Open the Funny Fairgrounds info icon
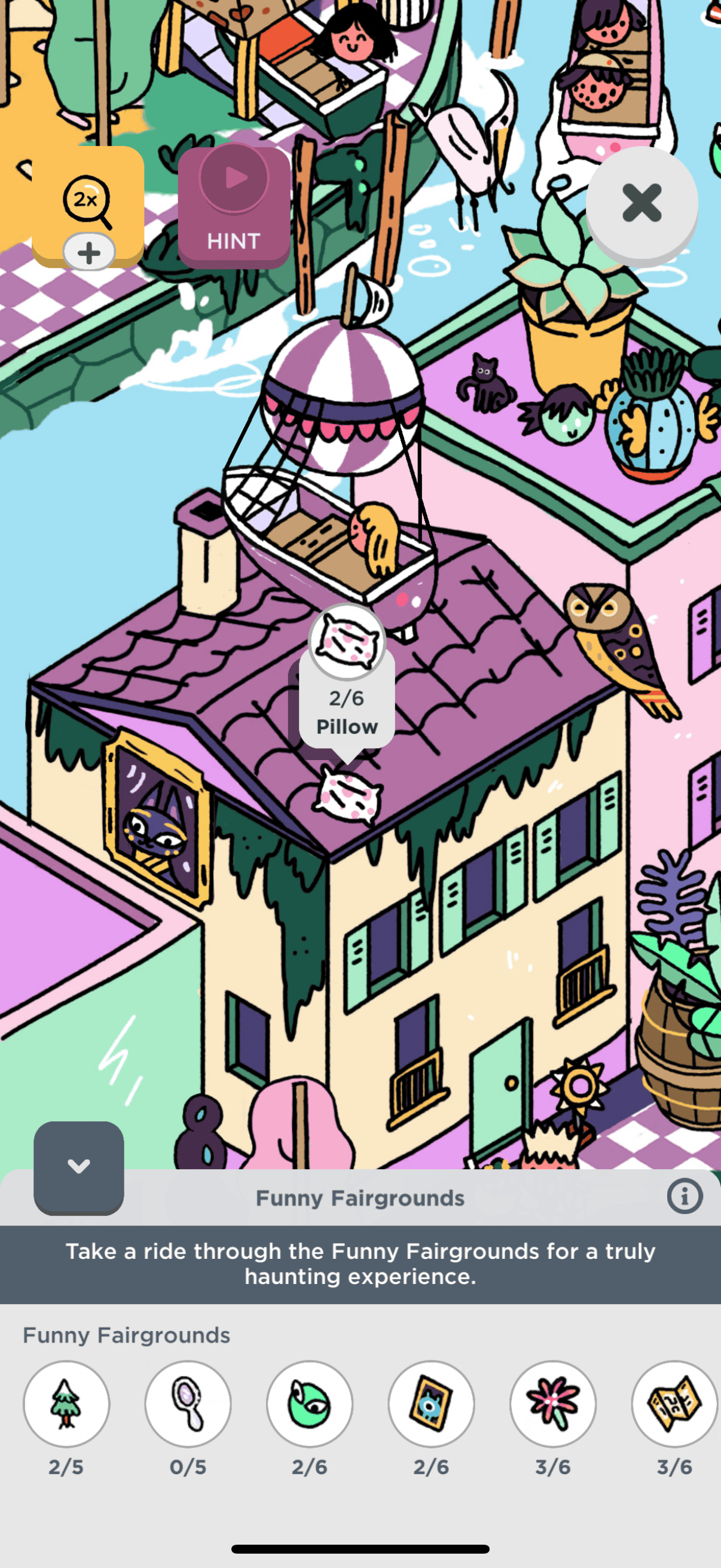This screenshot has width=721, height=1568. (x=685, y=1196)
